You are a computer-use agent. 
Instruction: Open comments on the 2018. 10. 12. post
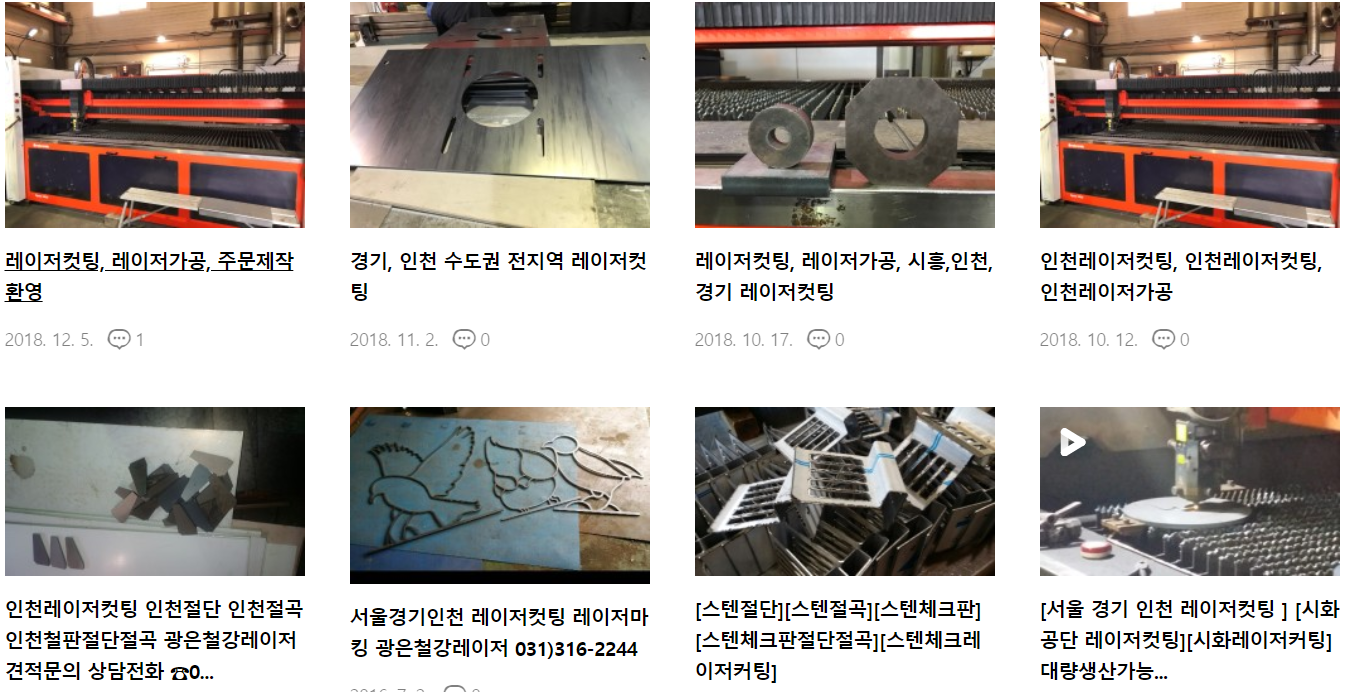(x=1170, y=339)
